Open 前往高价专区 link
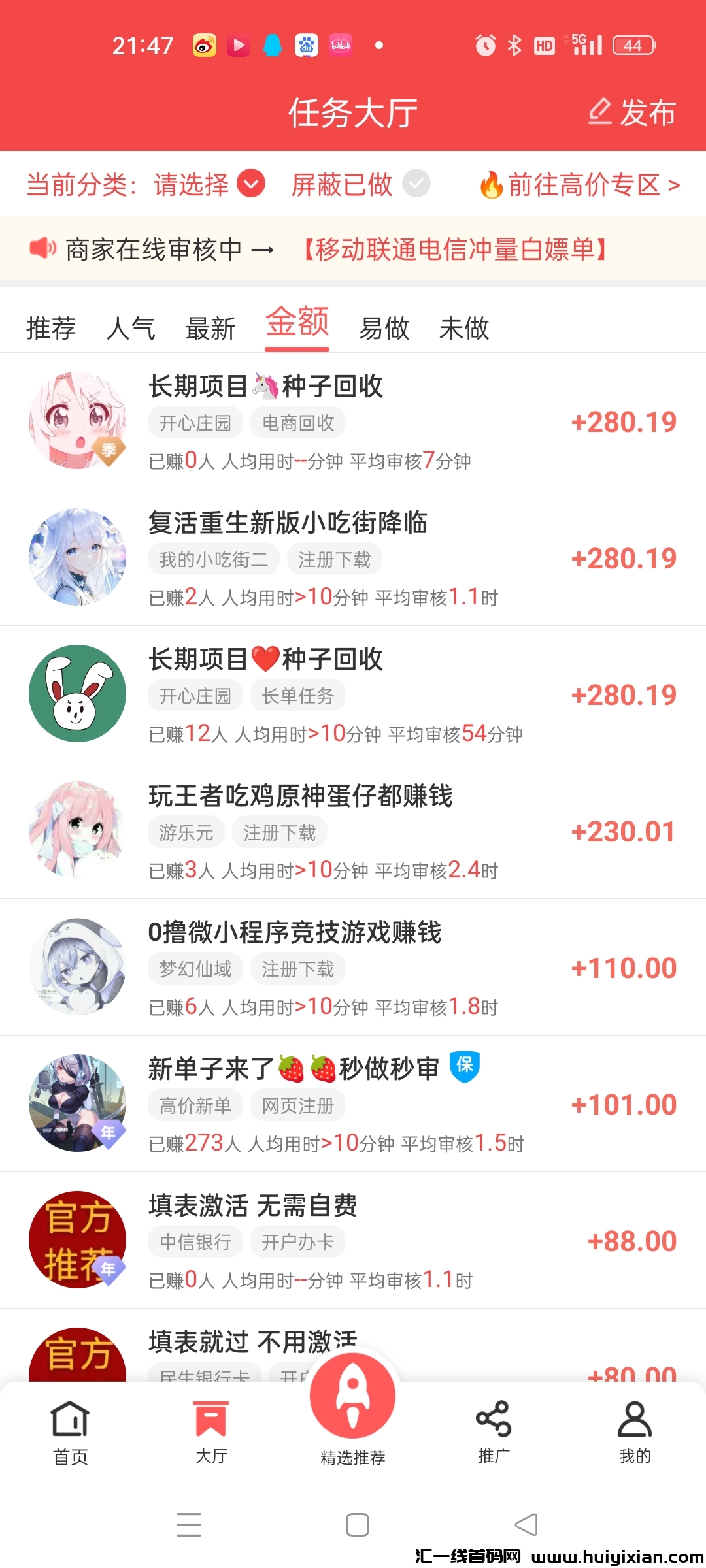The image size is (706, 1568). pyautogui.click(x=580, y=185)
